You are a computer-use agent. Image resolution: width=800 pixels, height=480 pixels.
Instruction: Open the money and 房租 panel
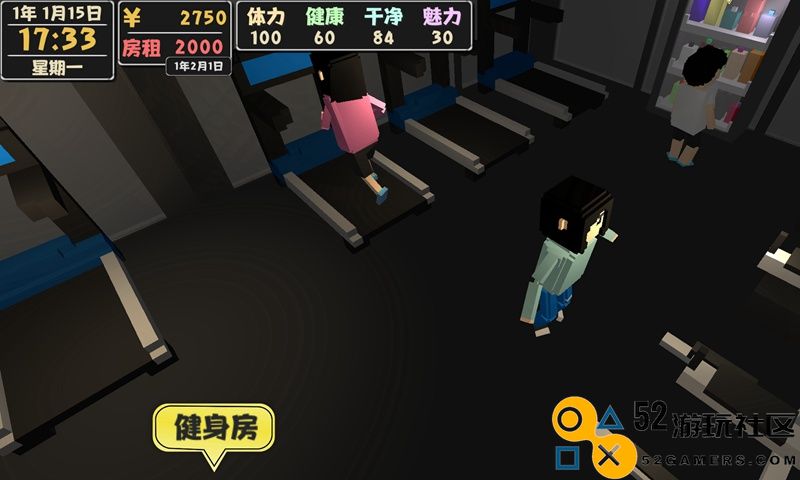[x=175, y=33]
